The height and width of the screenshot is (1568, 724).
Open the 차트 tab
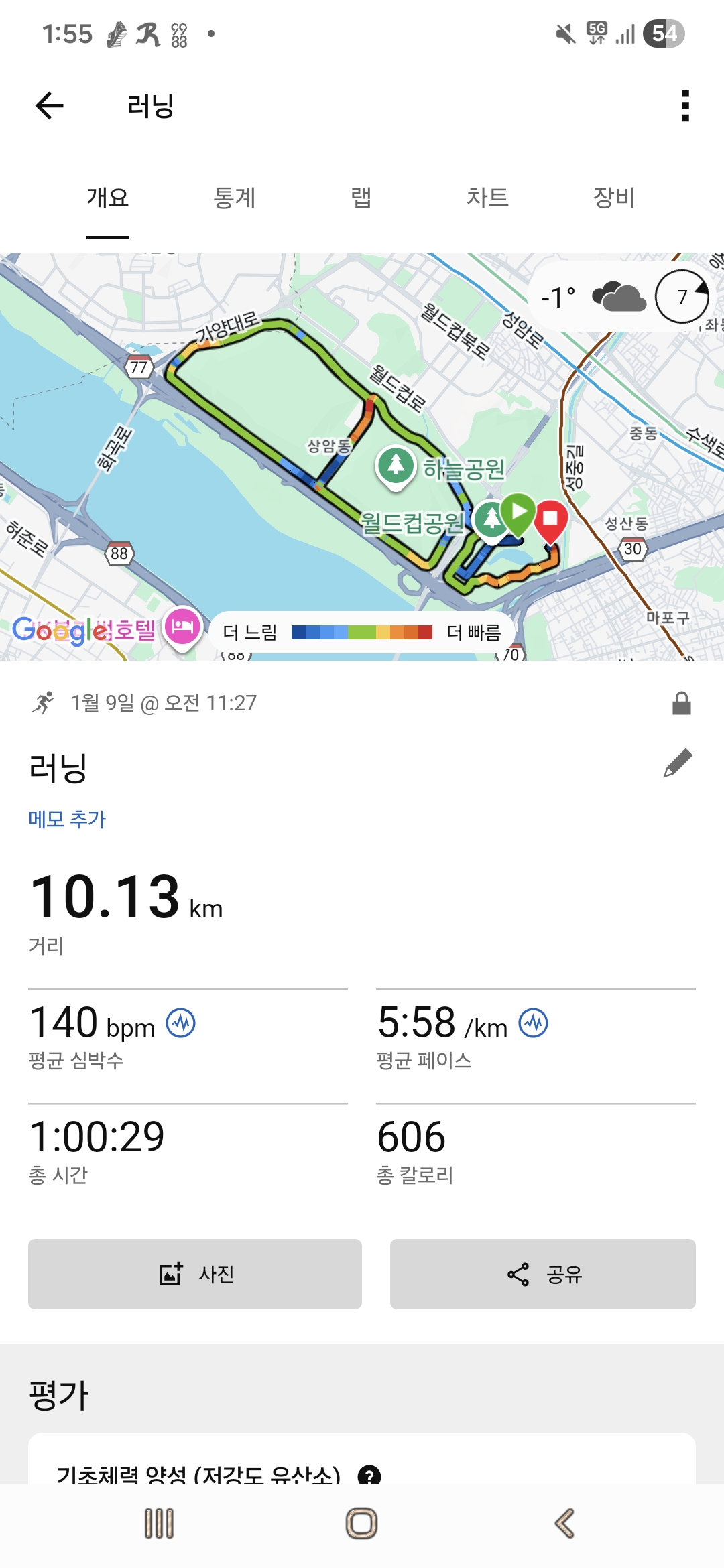[489, 198]
